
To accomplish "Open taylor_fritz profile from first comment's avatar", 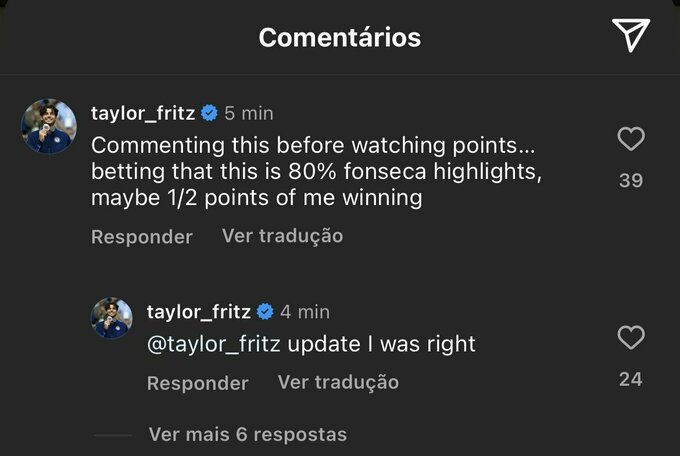I will 49,127.
